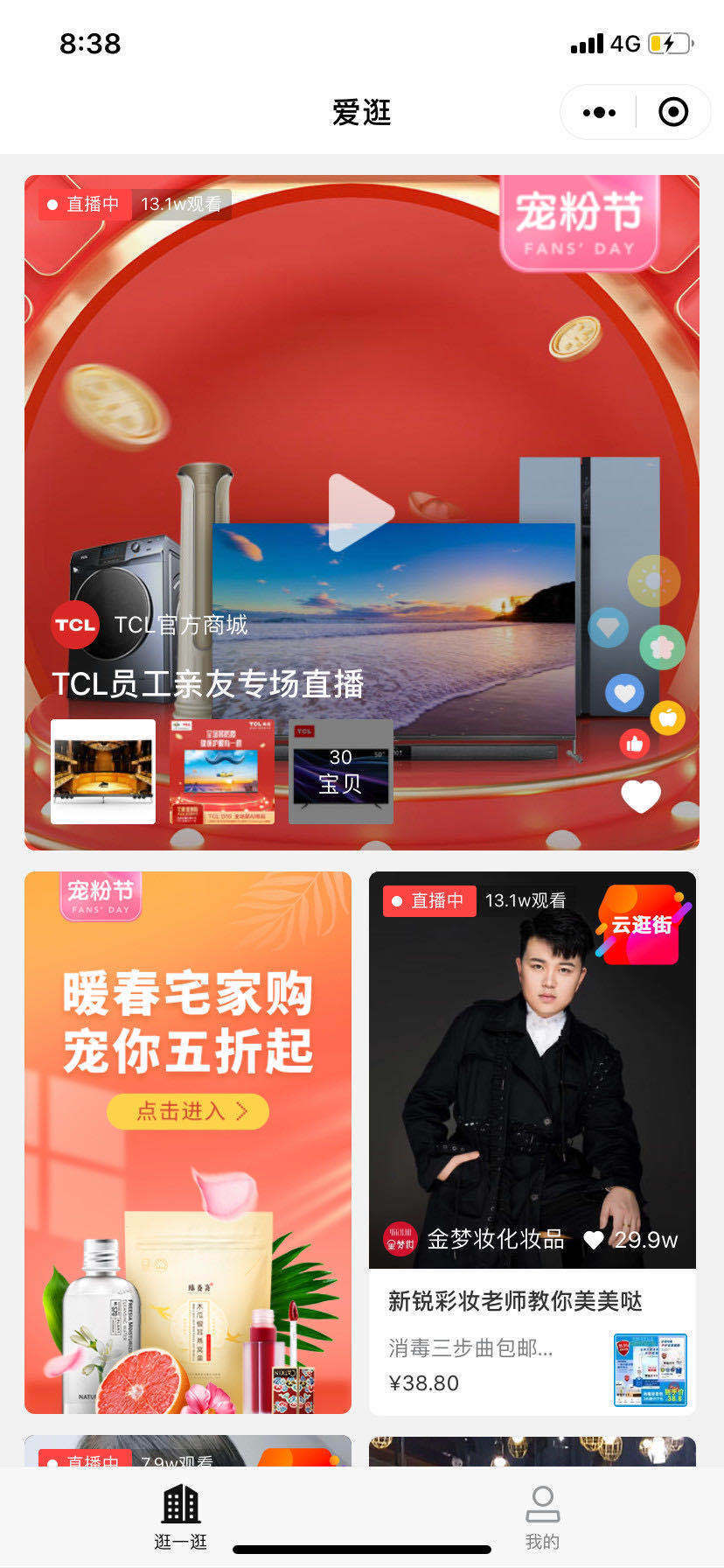Play the TCL员工亲友专场直播 video
Screen dimensions: 724x1568
pos(360,512)
